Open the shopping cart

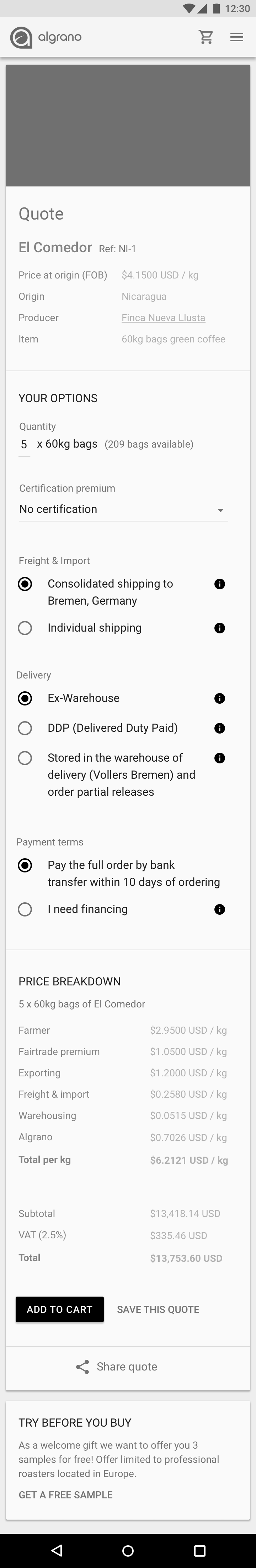(206, 37)
